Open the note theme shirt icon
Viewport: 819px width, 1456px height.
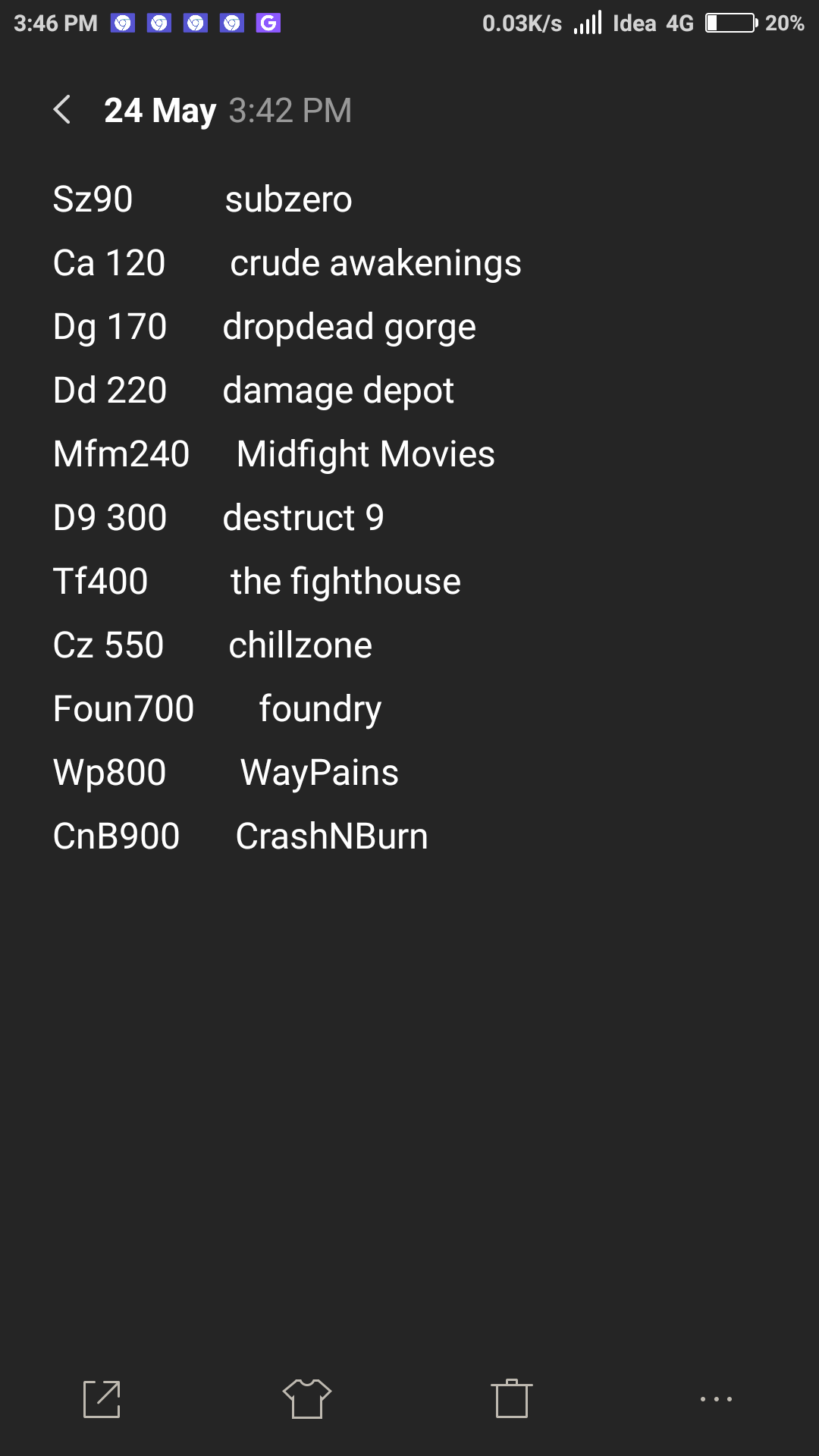307,1398
